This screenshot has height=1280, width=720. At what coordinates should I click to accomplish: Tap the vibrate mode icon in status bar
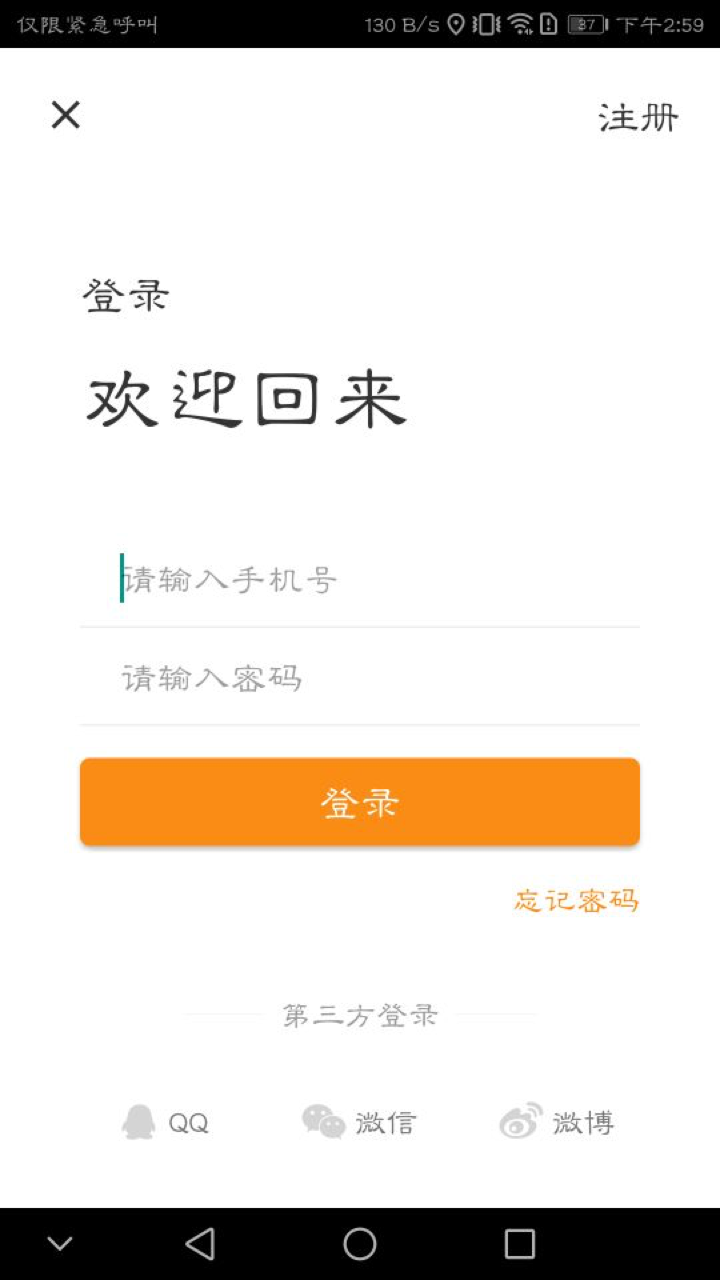487,18
